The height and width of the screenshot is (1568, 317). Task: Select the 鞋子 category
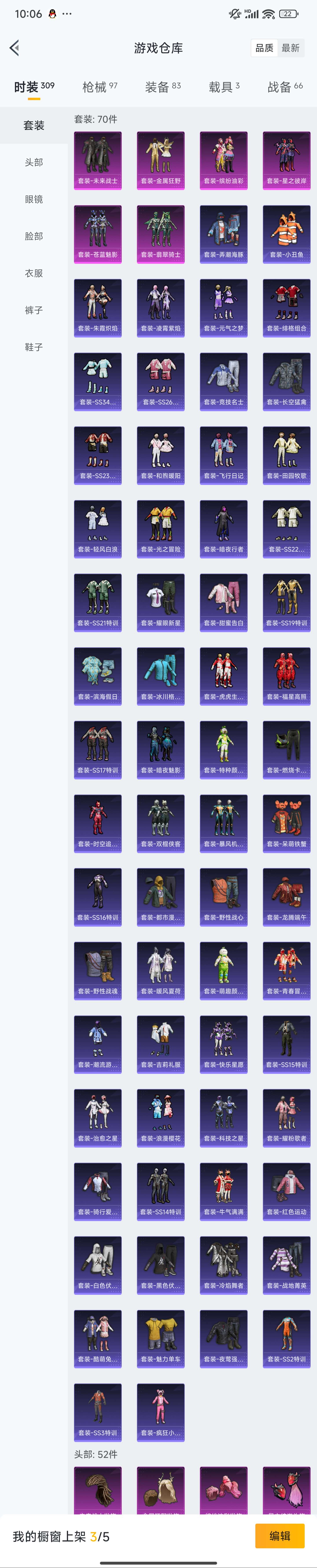pos(34,347)
